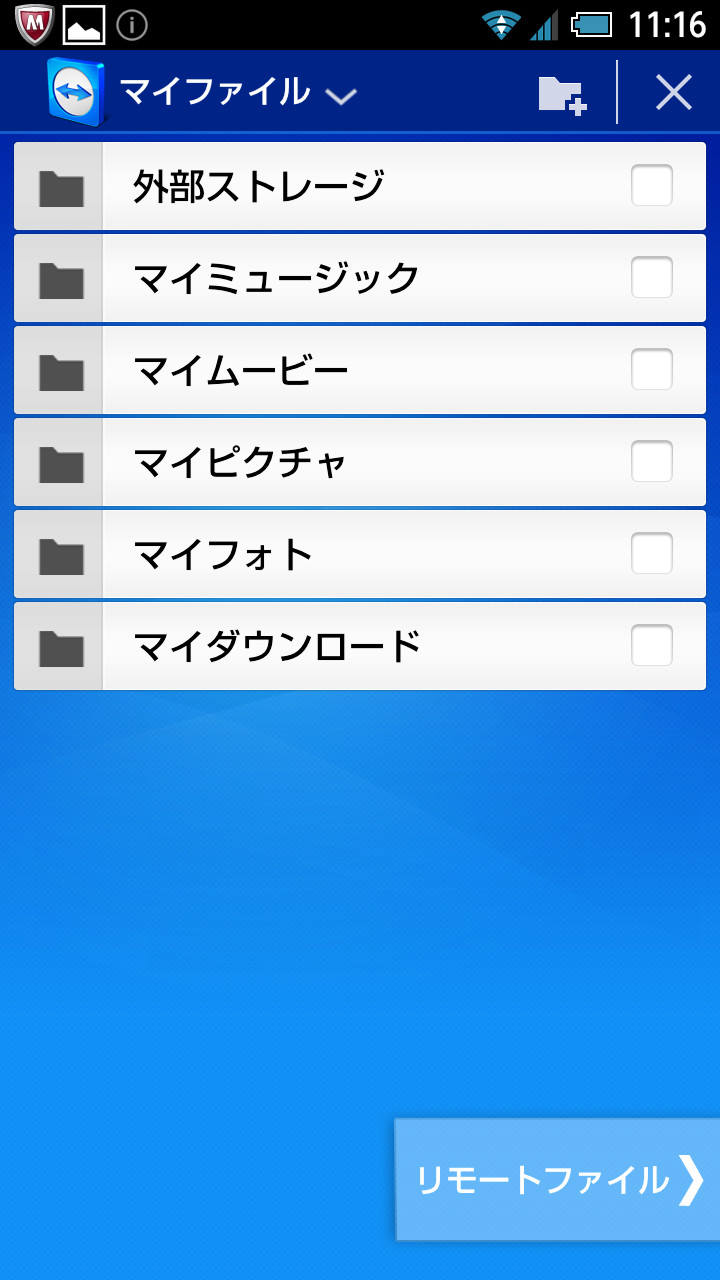720x1280 pixels.
Task: Open the マイピクチャ folder
Action: coord(240,462)
